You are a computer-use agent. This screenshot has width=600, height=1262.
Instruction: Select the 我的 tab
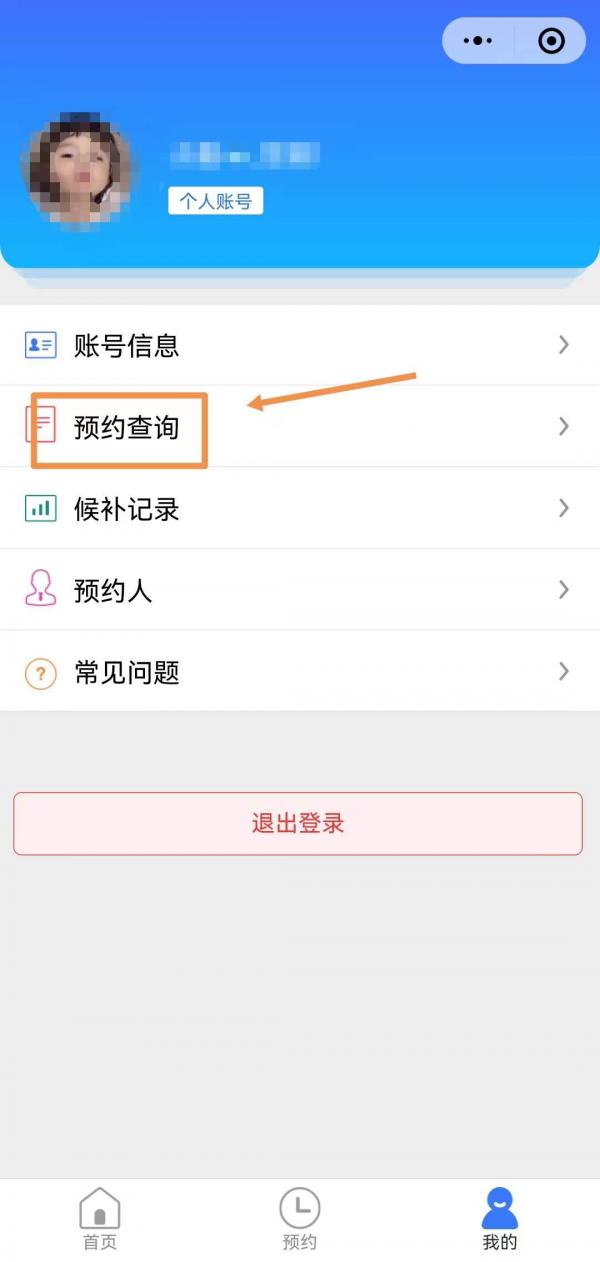499,1220
